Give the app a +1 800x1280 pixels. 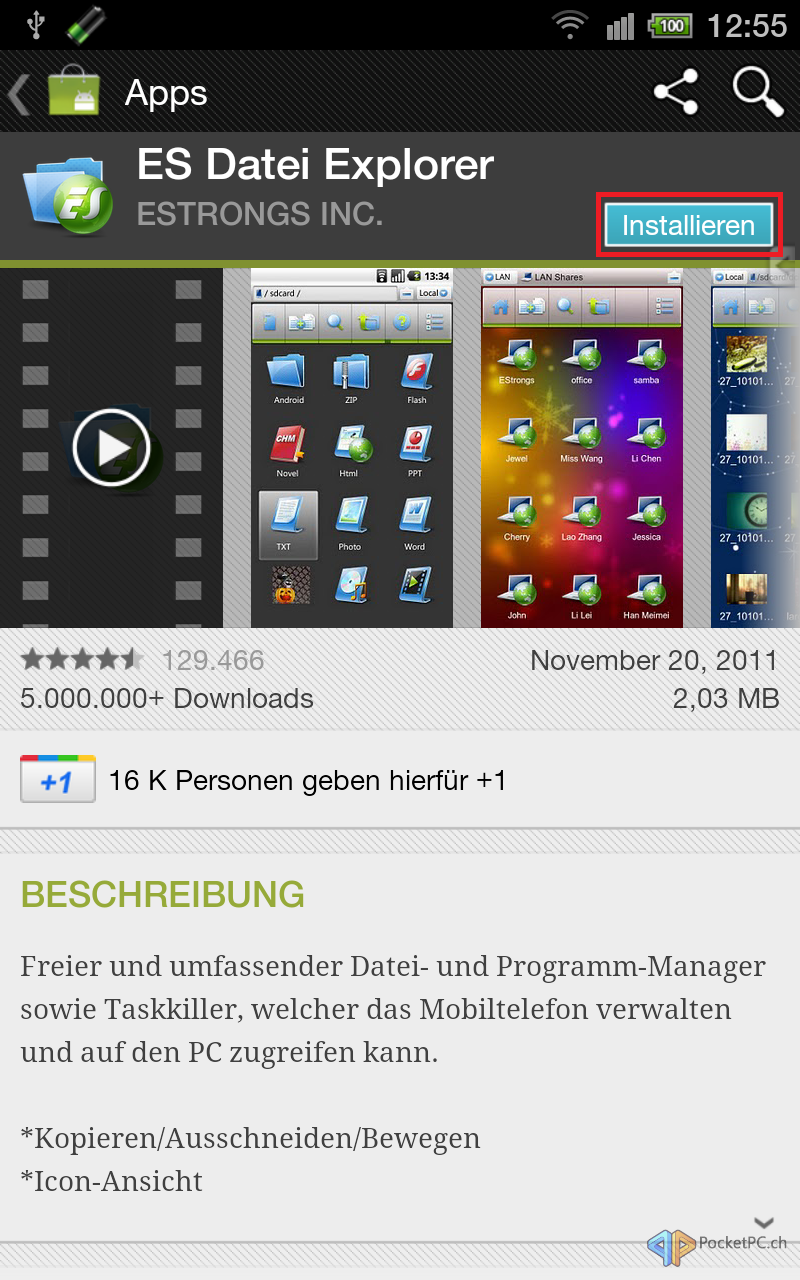(x=58, y=779)
